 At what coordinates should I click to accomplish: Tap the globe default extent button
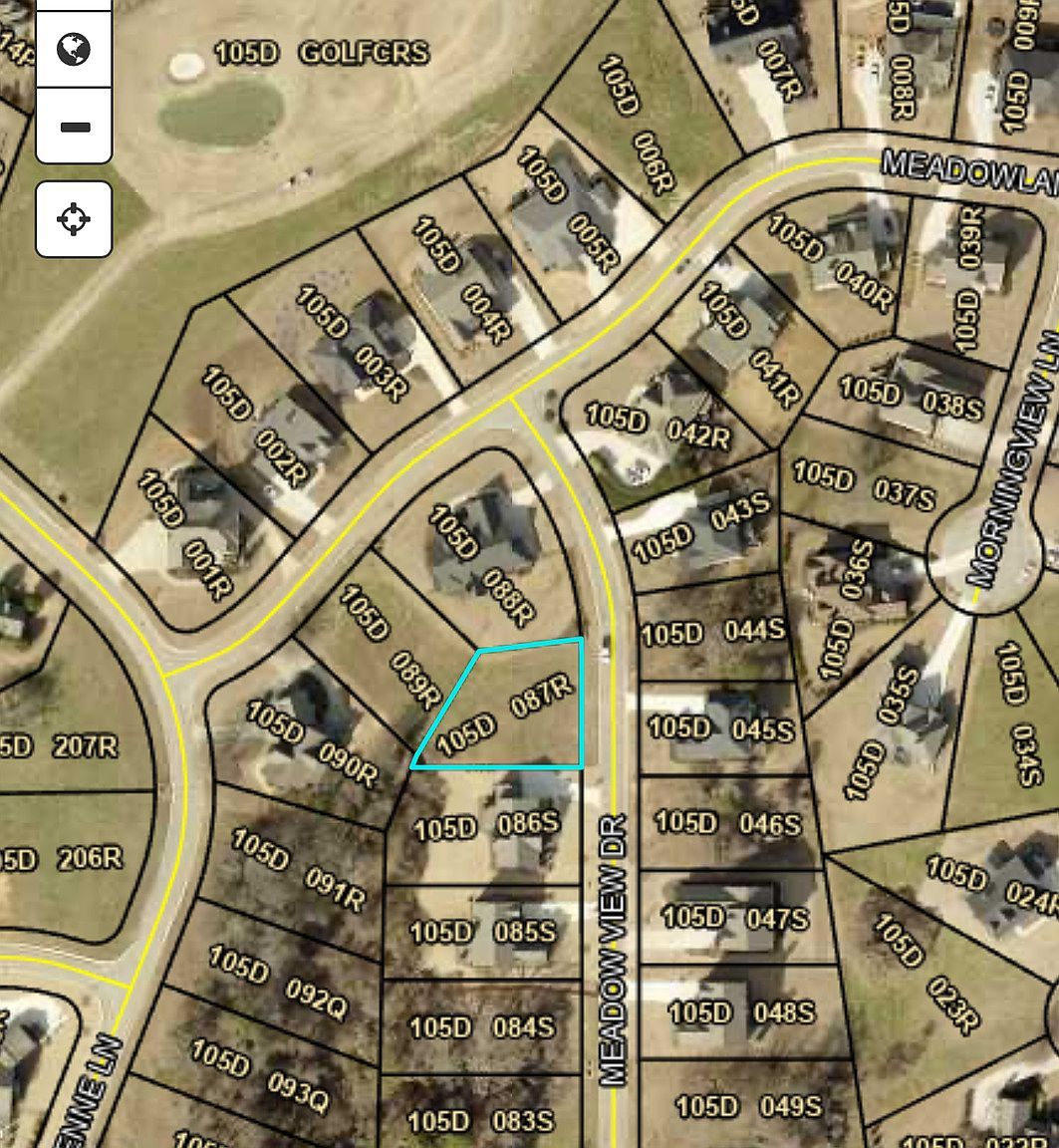click(74, 49)
